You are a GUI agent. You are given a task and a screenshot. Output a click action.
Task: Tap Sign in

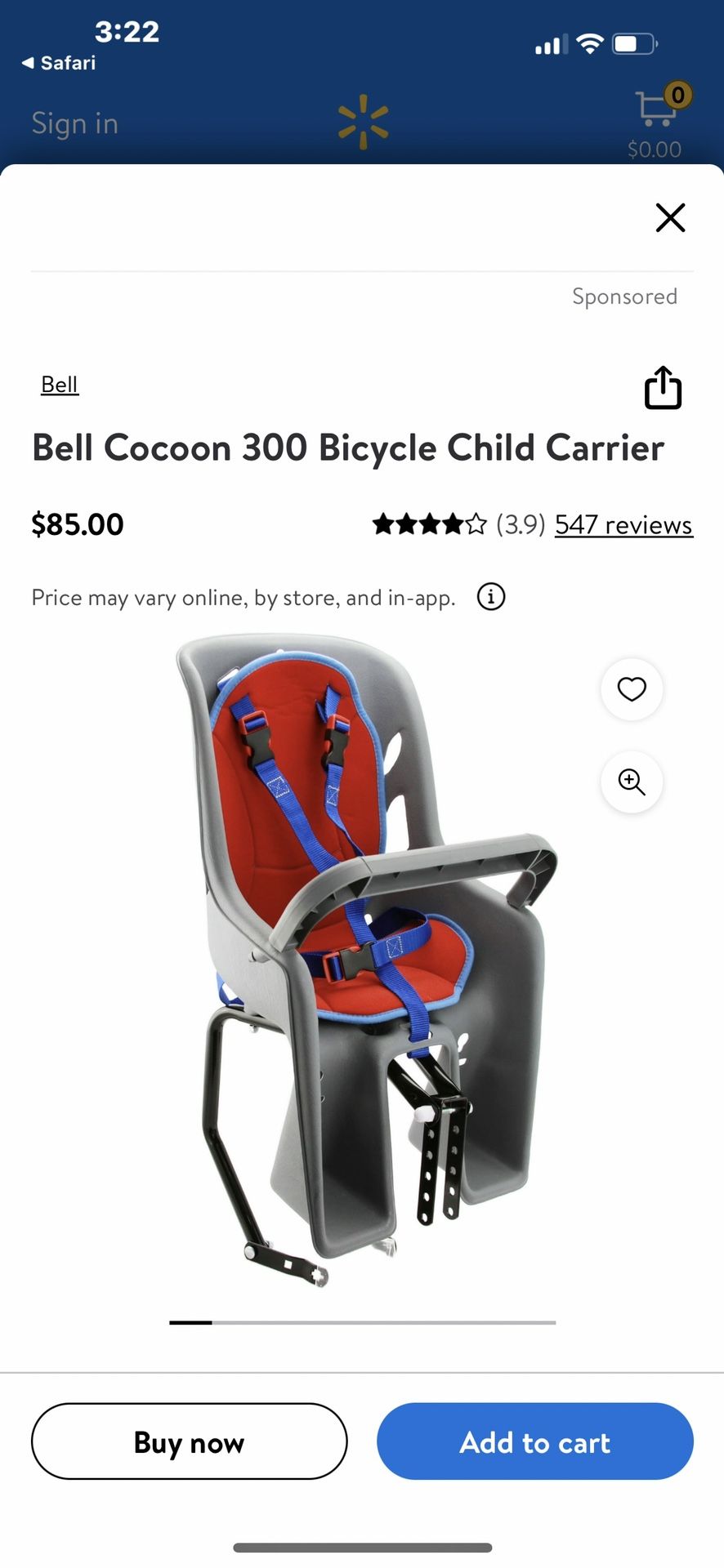coord(74,123)
